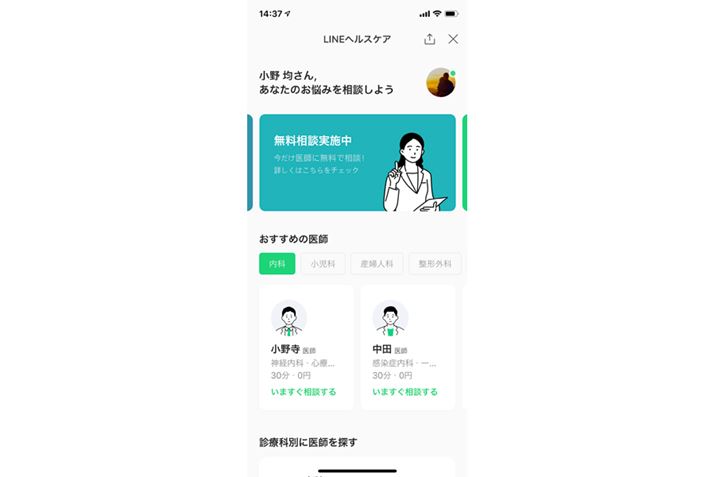
Task: Close the LINEヘルスケア screen
Action: (453, 39)
